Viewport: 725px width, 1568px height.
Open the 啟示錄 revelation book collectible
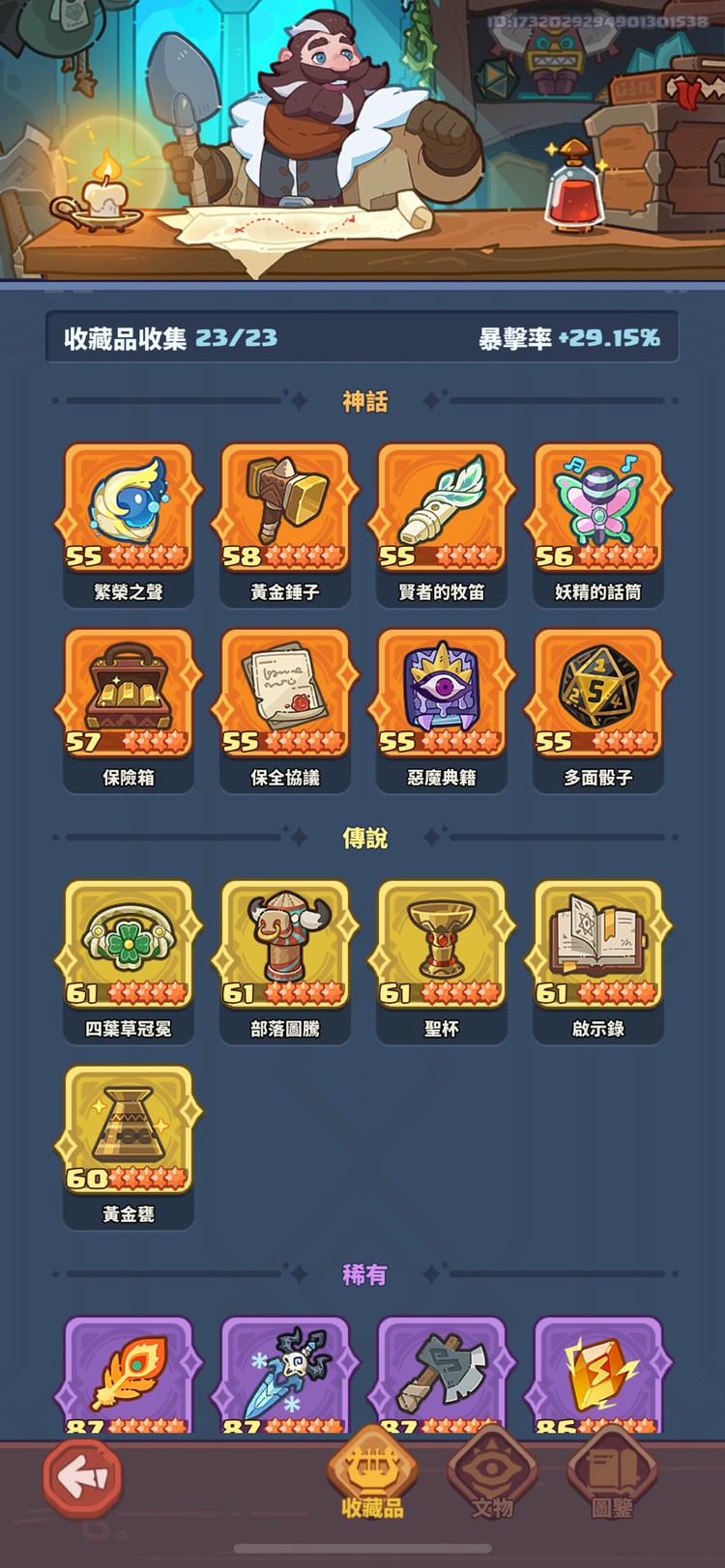point(596,952)
